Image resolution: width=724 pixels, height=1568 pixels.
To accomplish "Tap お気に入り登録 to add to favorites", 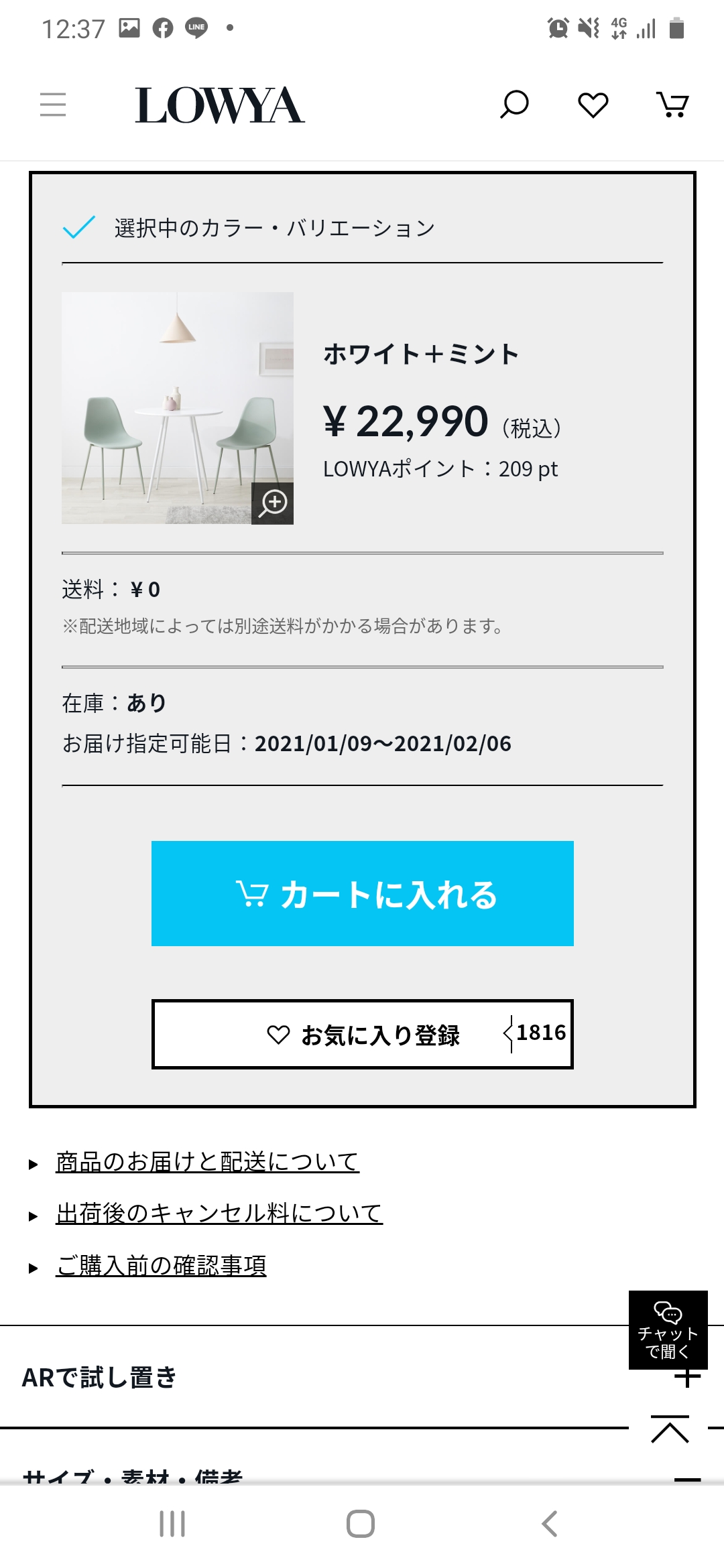I will coord(363,1034).
